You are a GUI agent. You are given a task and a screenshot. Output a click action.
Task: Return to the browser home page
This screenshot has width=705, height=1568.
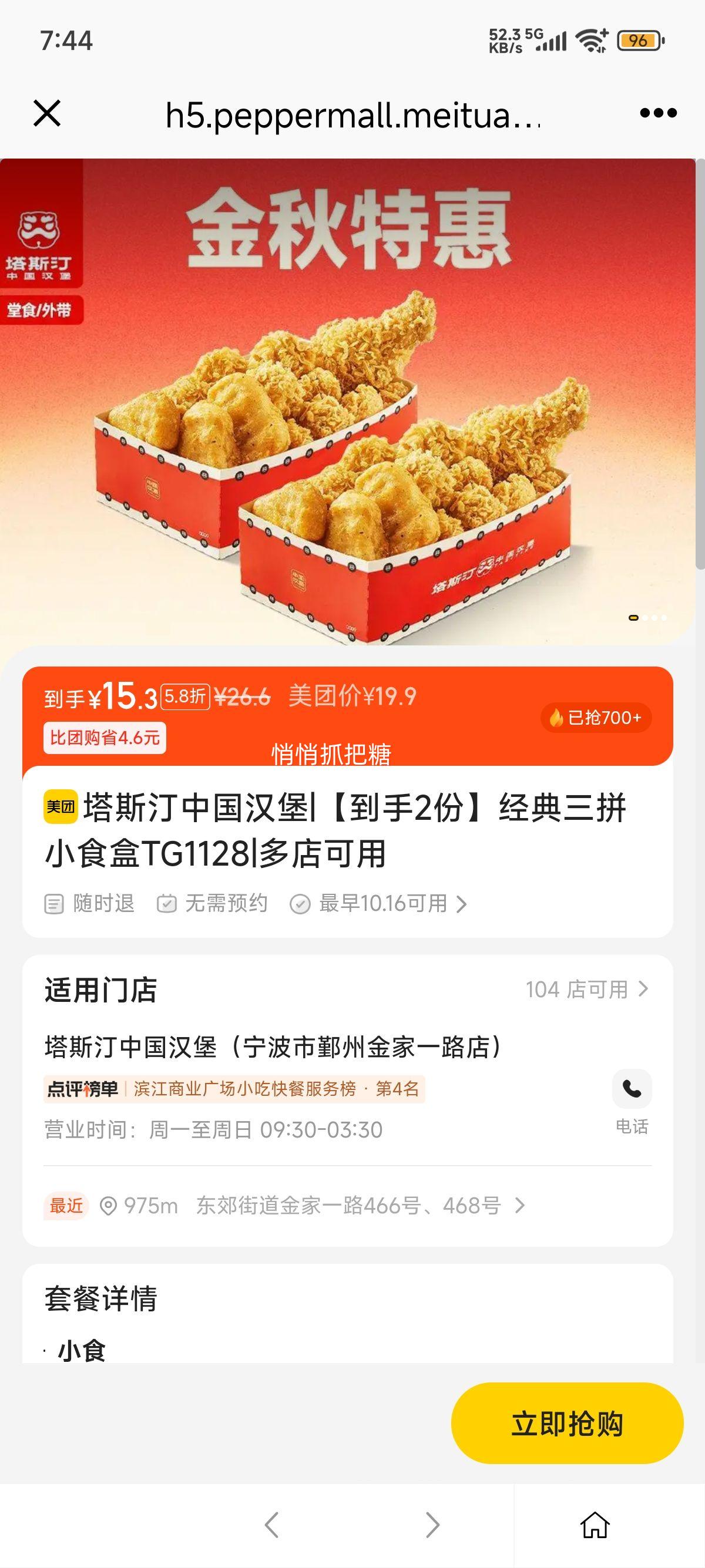594,1525
